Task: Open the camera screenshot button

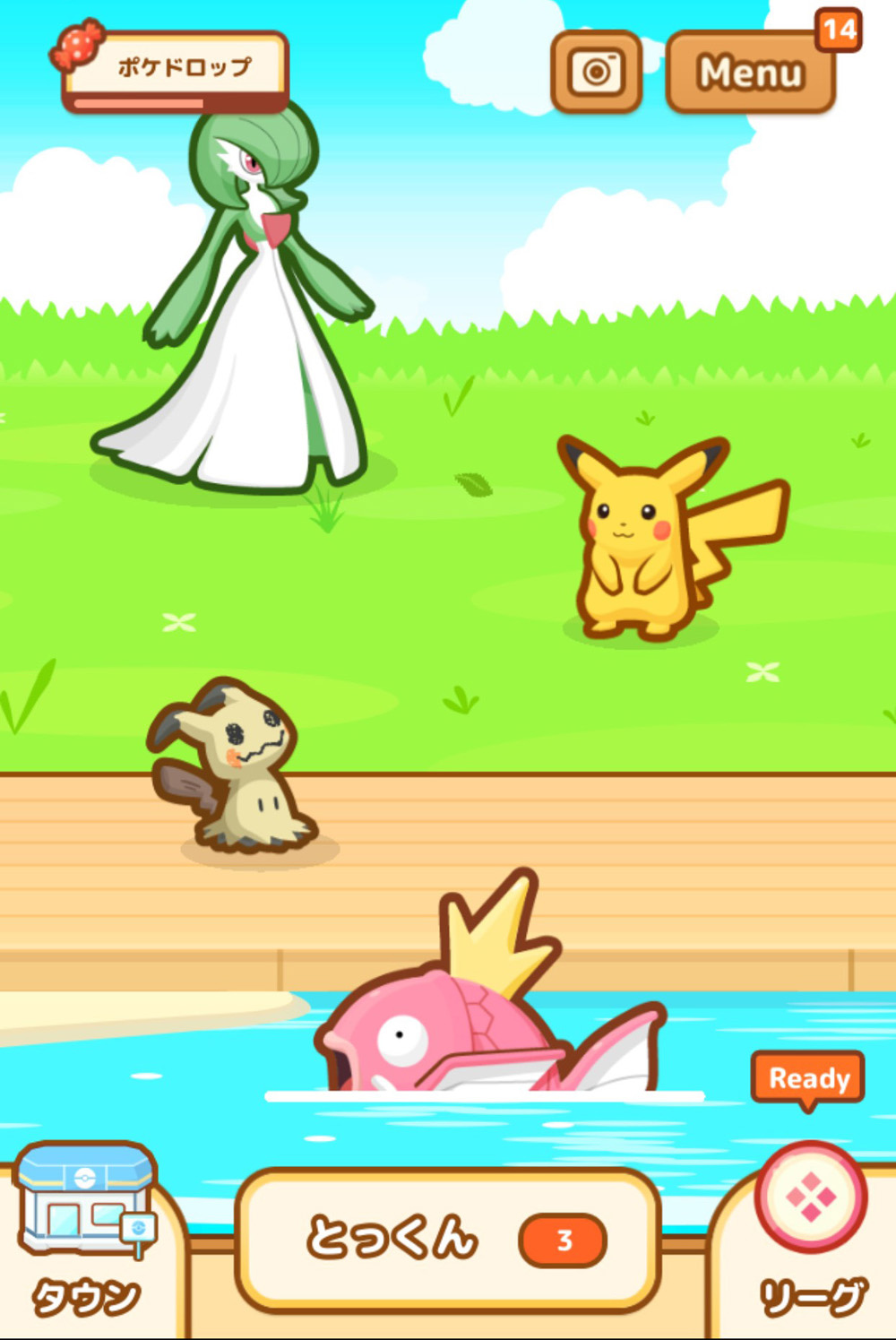Action: click(596, 72)
